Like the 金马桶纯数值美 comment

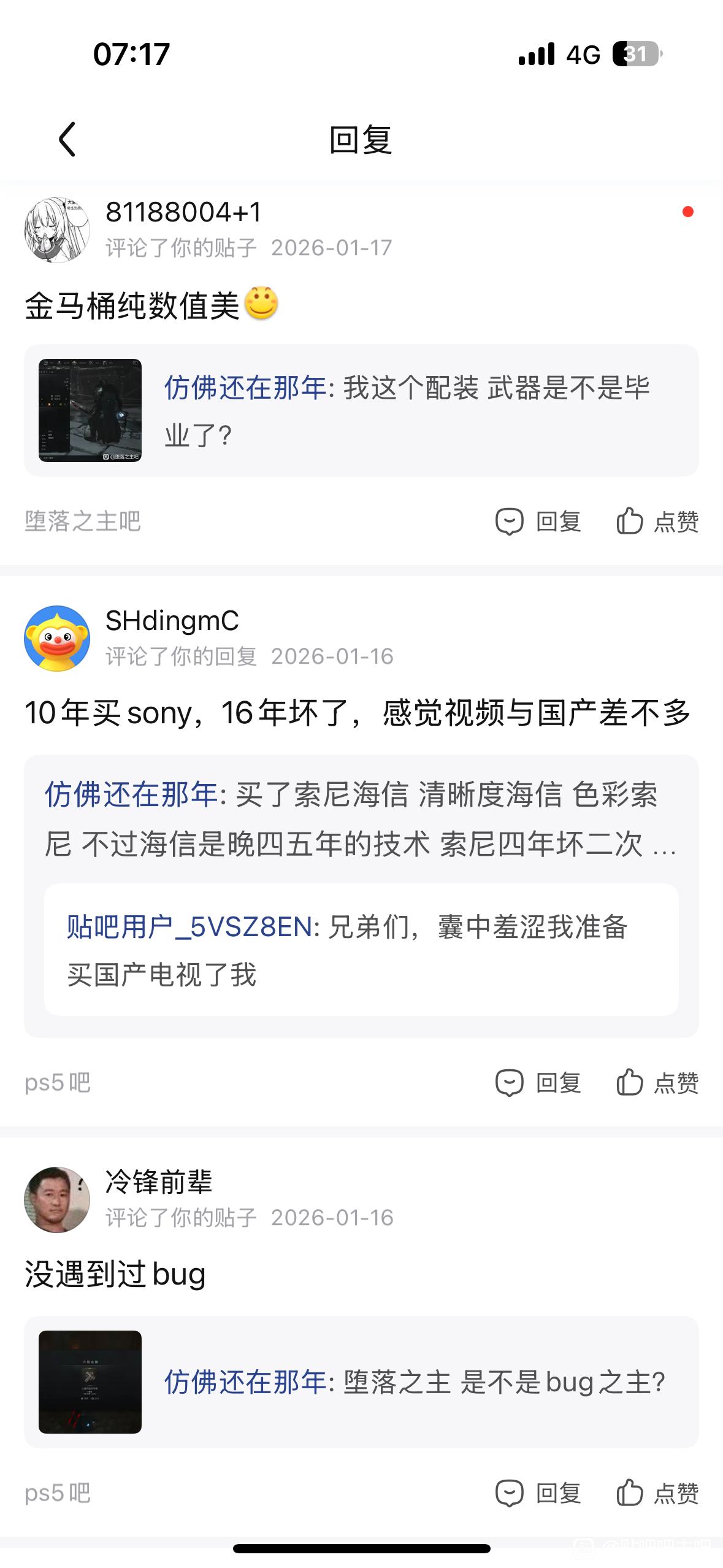[657, 522]
